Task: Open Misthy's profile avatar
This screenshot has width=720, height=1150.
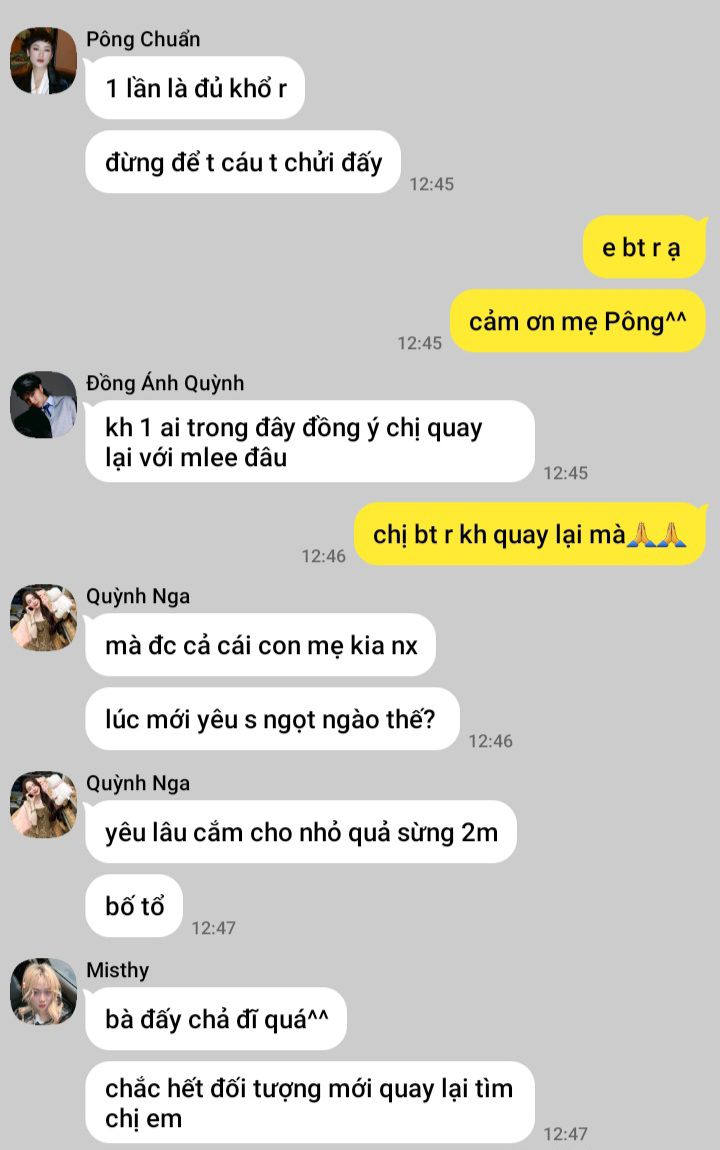Action: 43,991
